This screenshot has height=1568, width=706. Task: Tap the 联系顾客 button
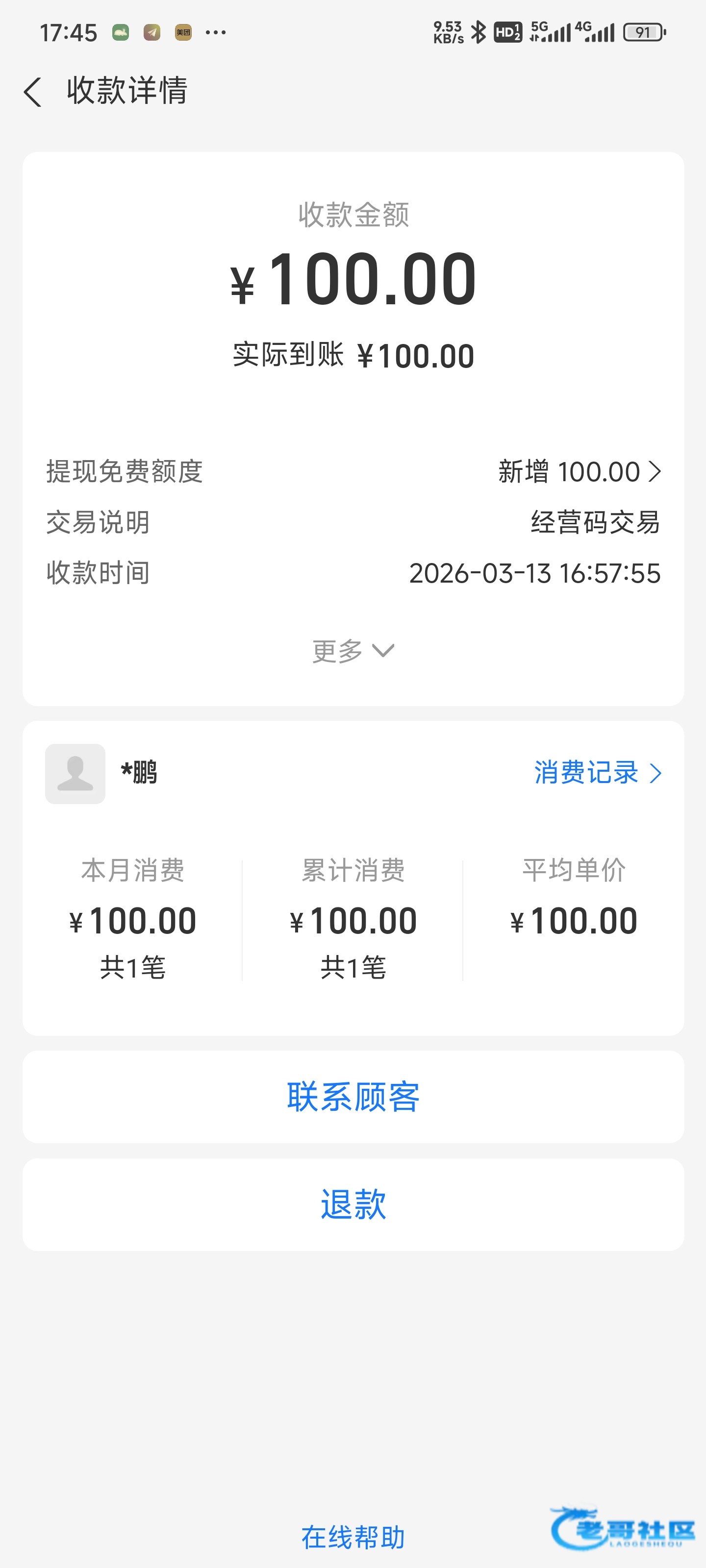click(353, 1097)
